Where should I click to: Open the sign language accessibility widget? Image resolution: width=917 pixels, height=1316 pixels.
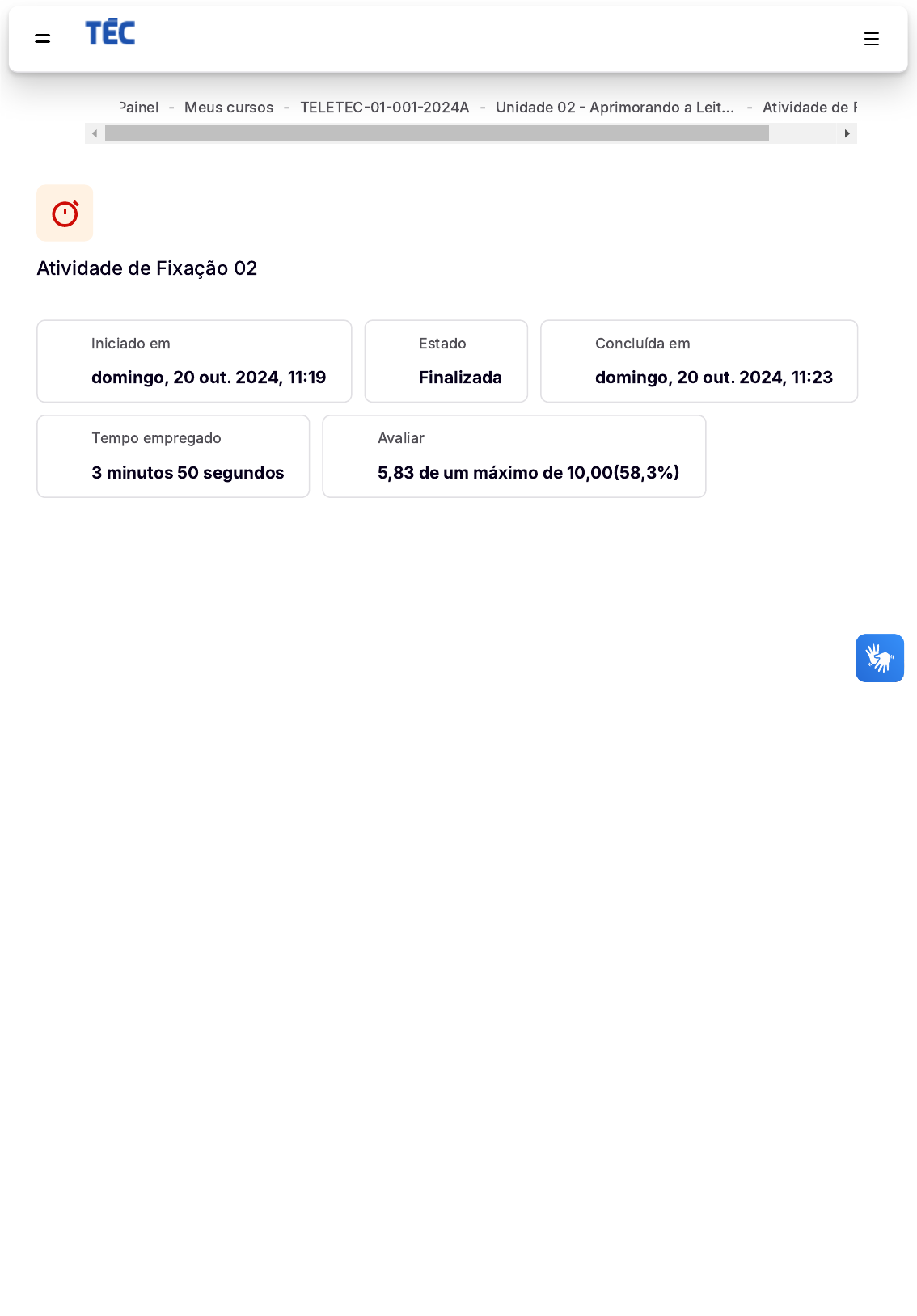click(x=879, y=658)
